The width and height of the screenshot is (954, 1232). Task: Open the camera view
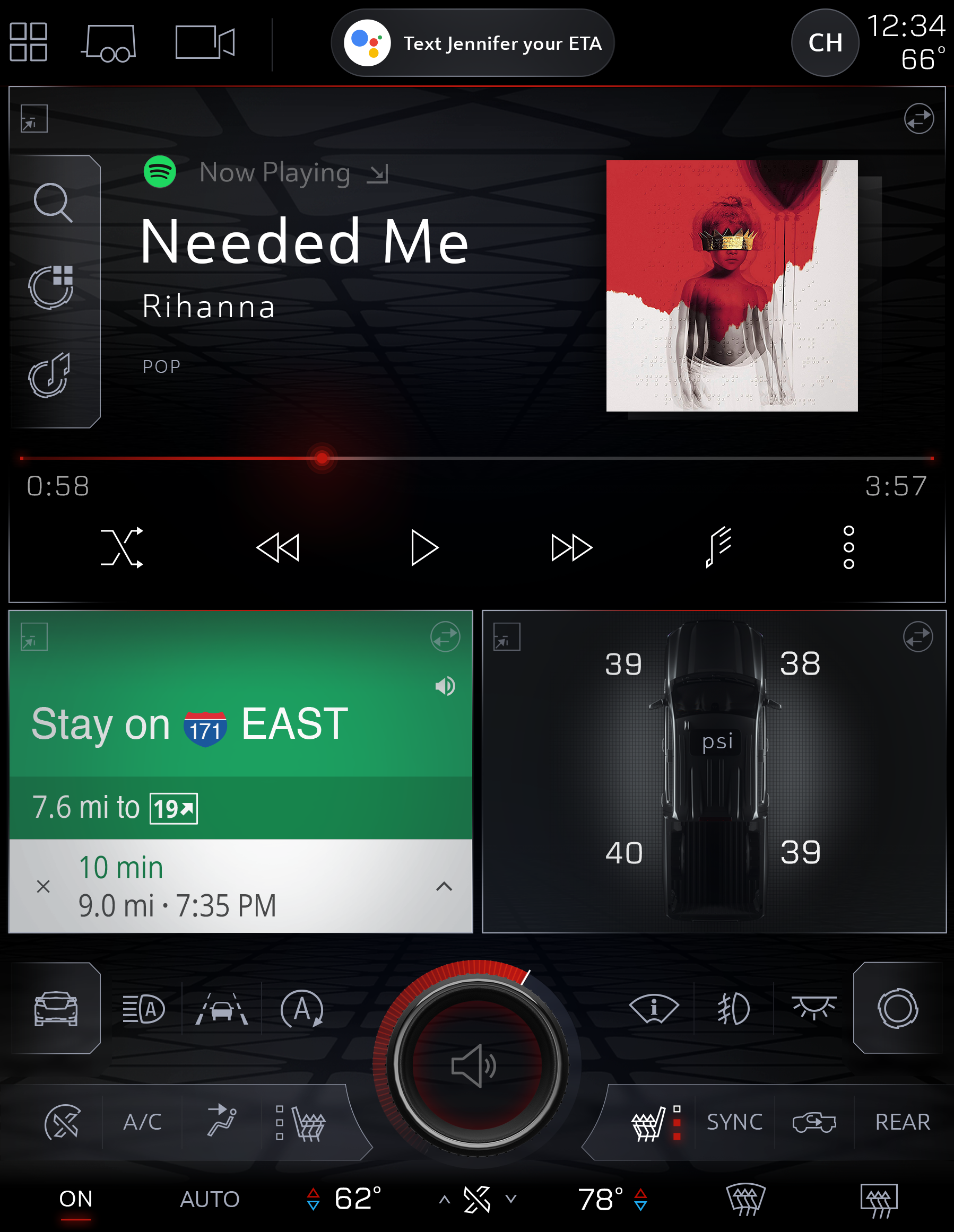click(204, 42)
